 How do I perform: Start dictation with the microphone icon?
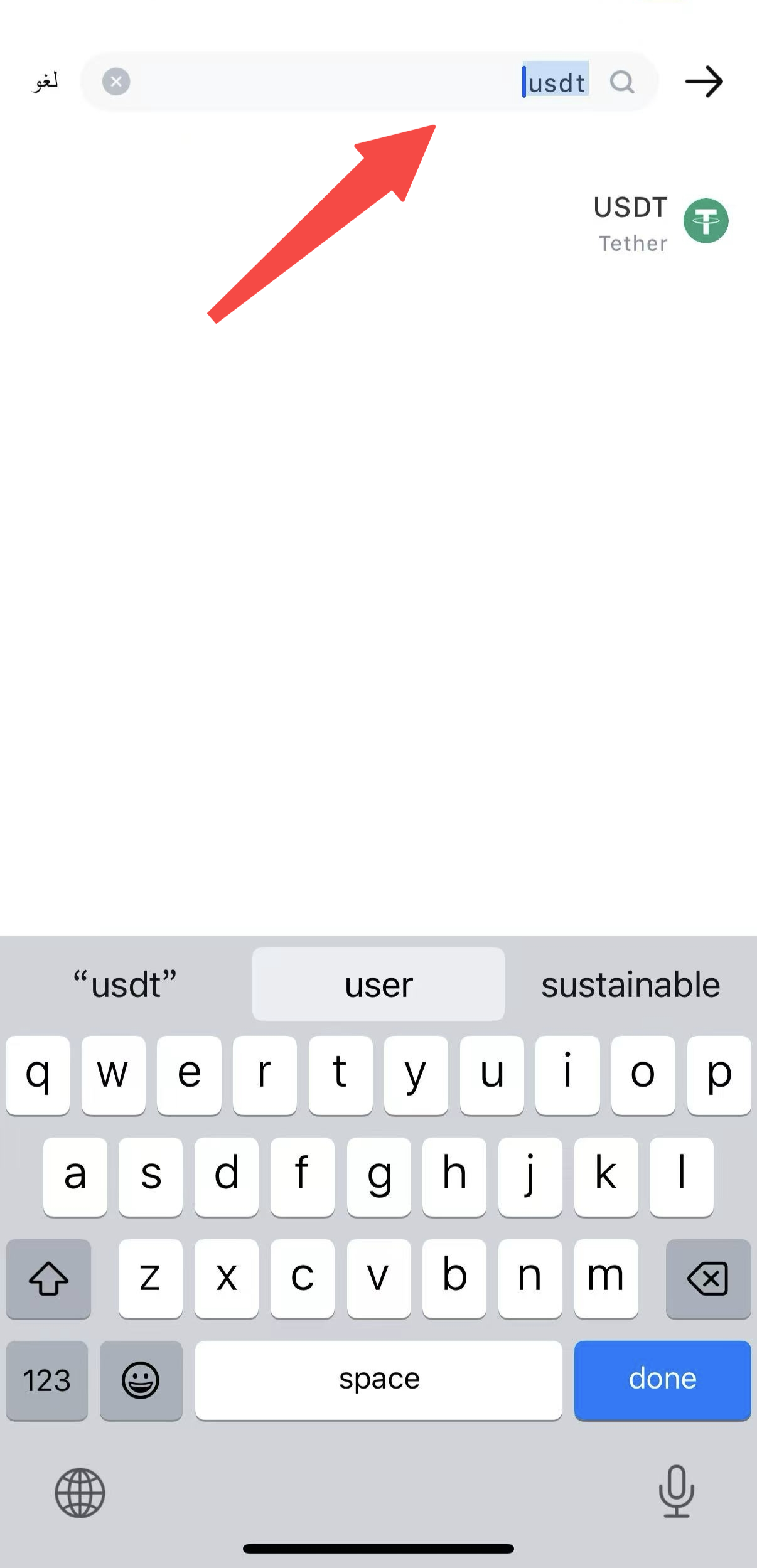tap(677, 1491)
